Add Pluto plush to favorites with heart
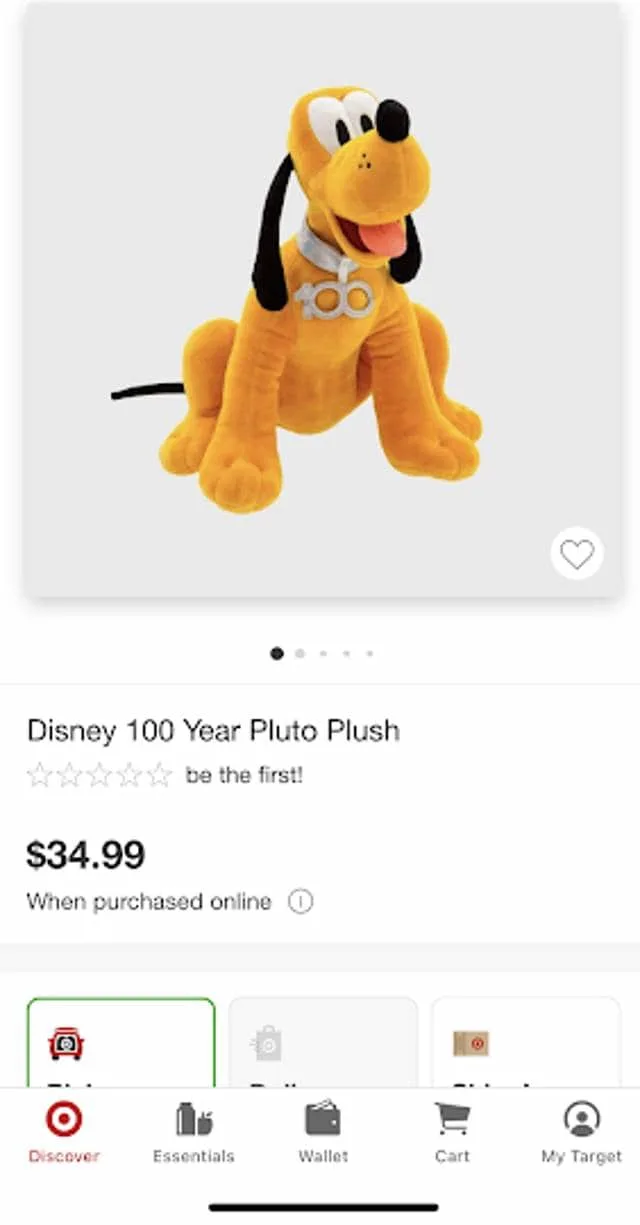Screen dimensions: 640x1225 click(x=577, y=553)
